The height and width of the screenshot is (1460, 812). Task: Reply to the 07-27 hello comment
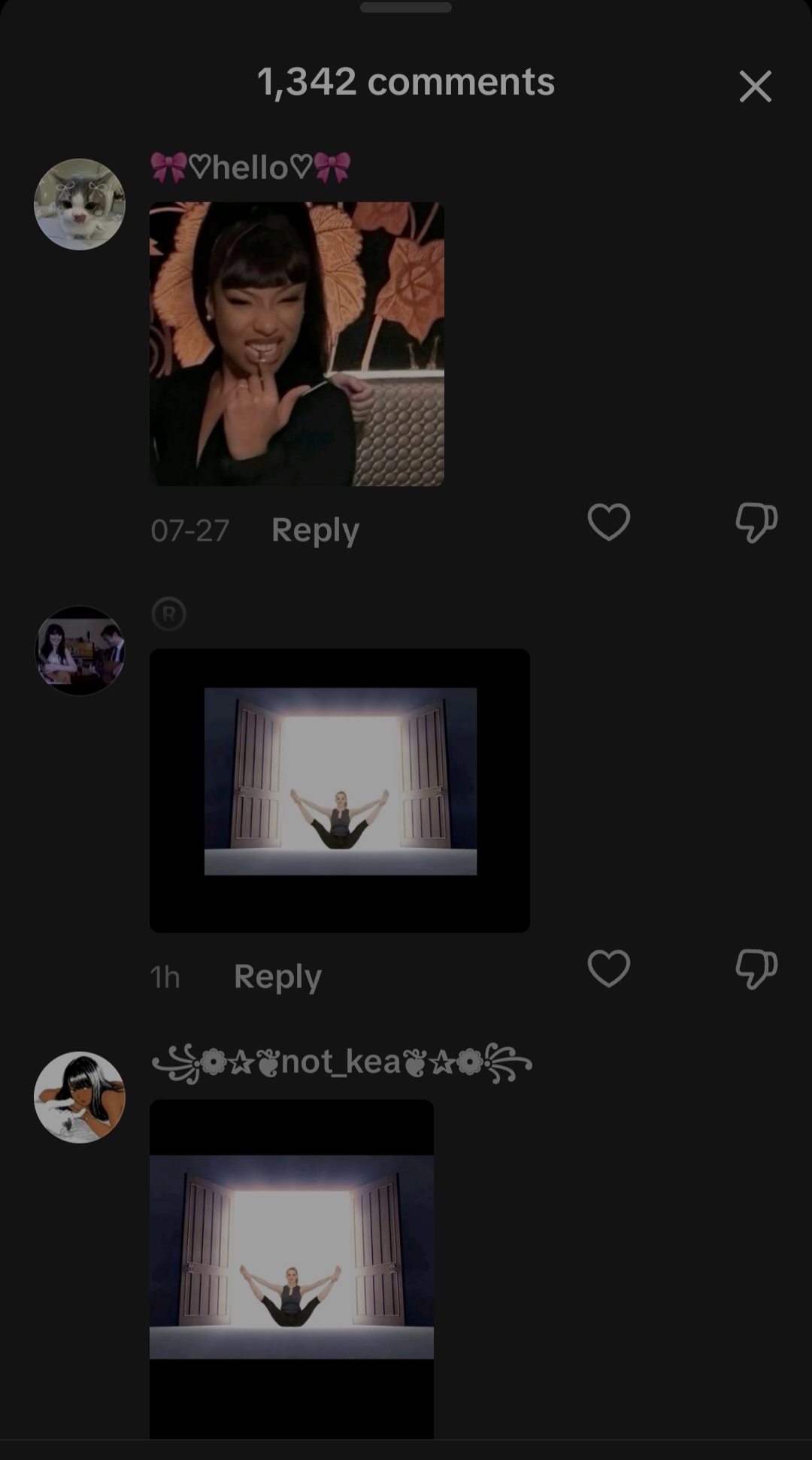pyautogui.click(x=315, y=530)
